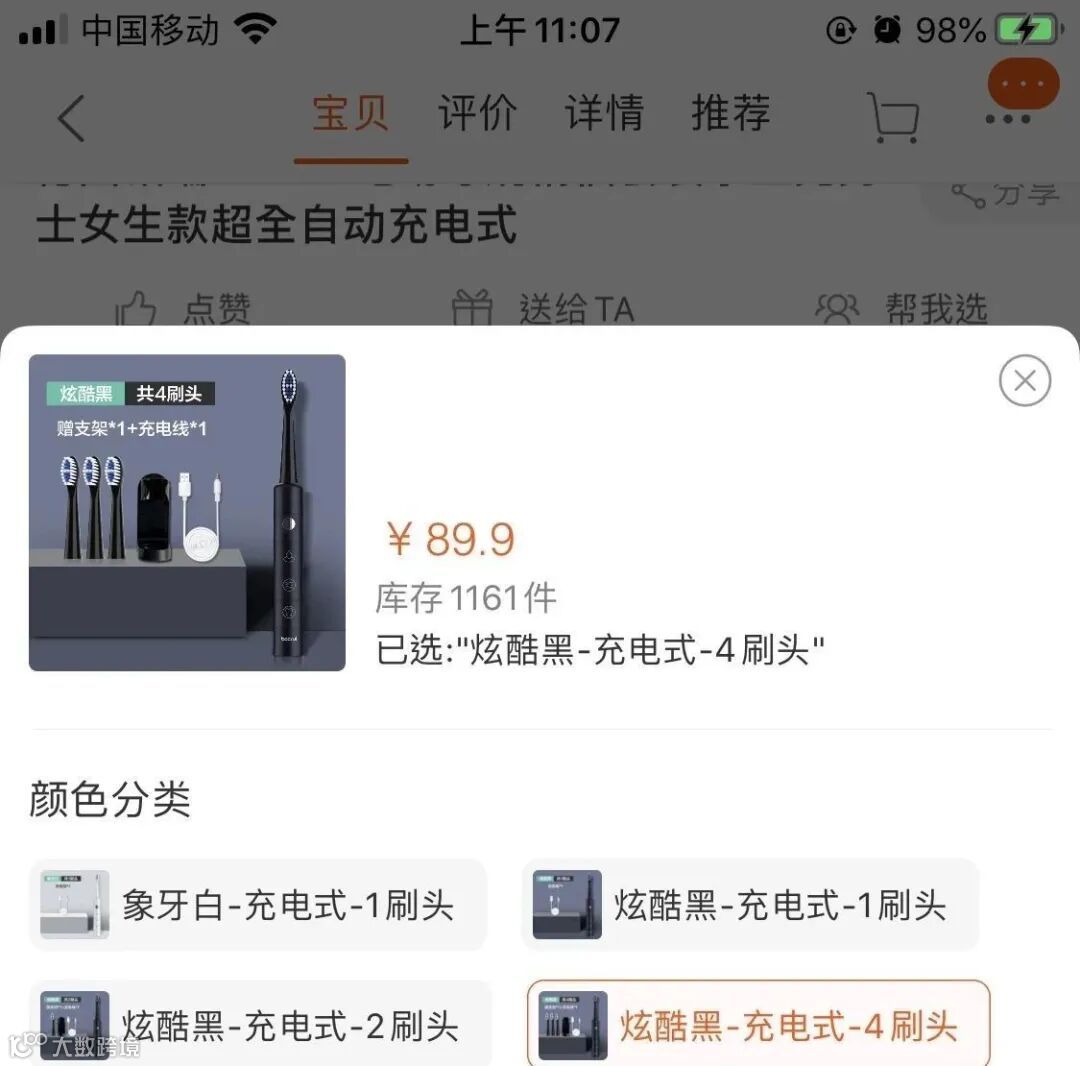Tap the selected 炫酷黑-充电式-4刷头 chip
The width and height of the screenshot is (1080, 1066).
point(758,1025)
